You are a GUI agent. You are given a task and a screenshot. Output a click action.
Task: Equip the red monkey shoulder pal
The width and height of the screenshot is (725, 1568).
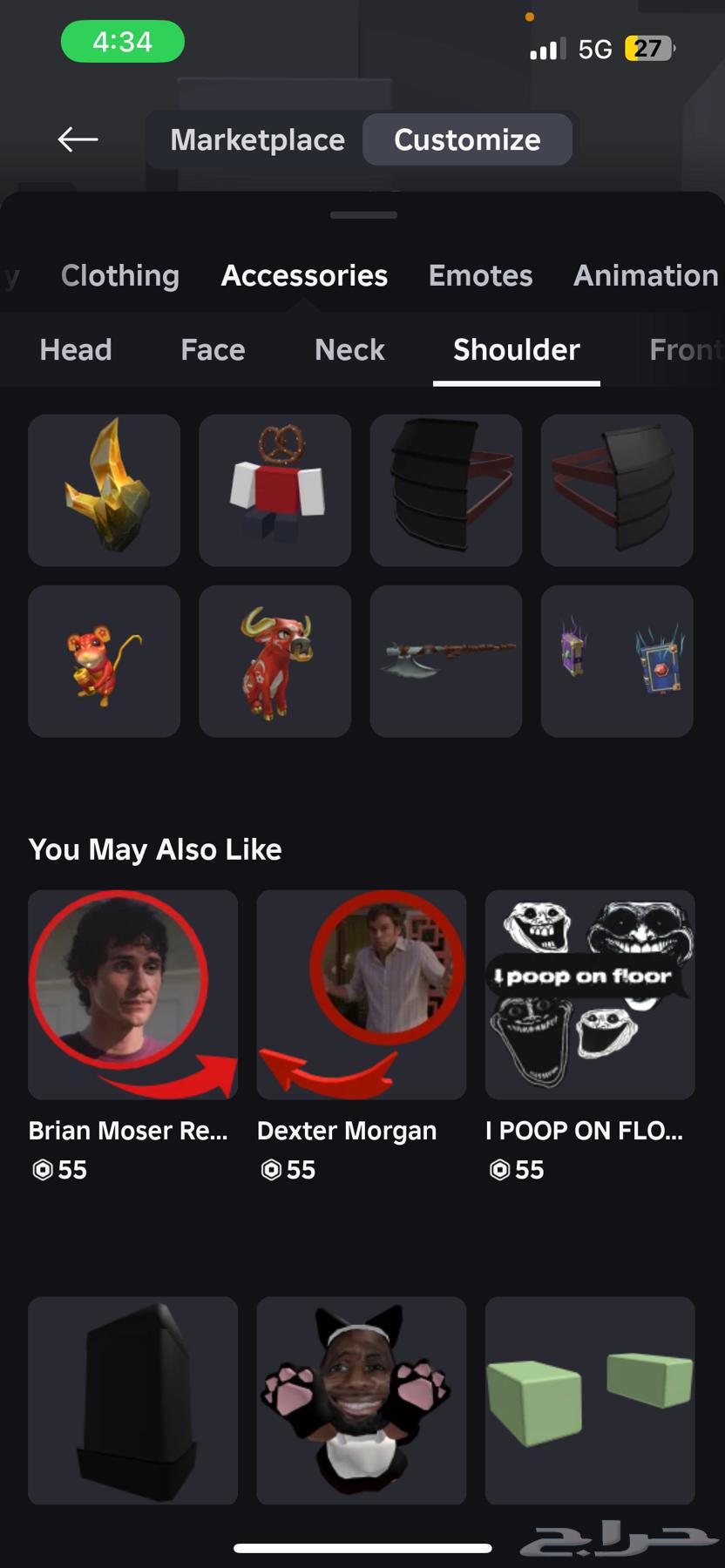click(x=105, y=661)
